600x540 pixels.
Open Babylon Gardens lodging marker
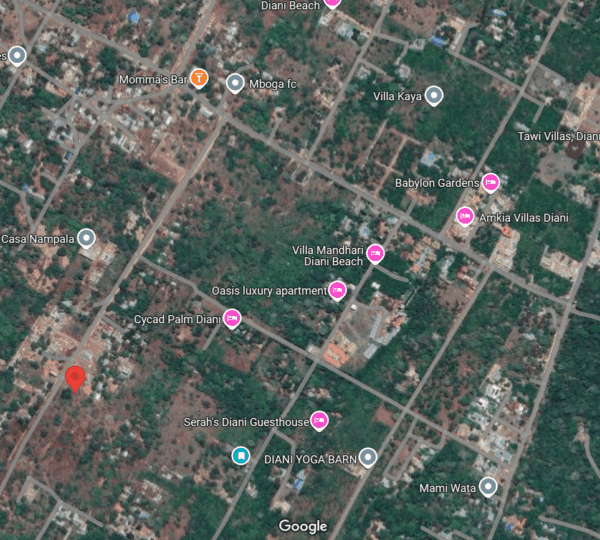pyautogui.click(x=490, y=182)
